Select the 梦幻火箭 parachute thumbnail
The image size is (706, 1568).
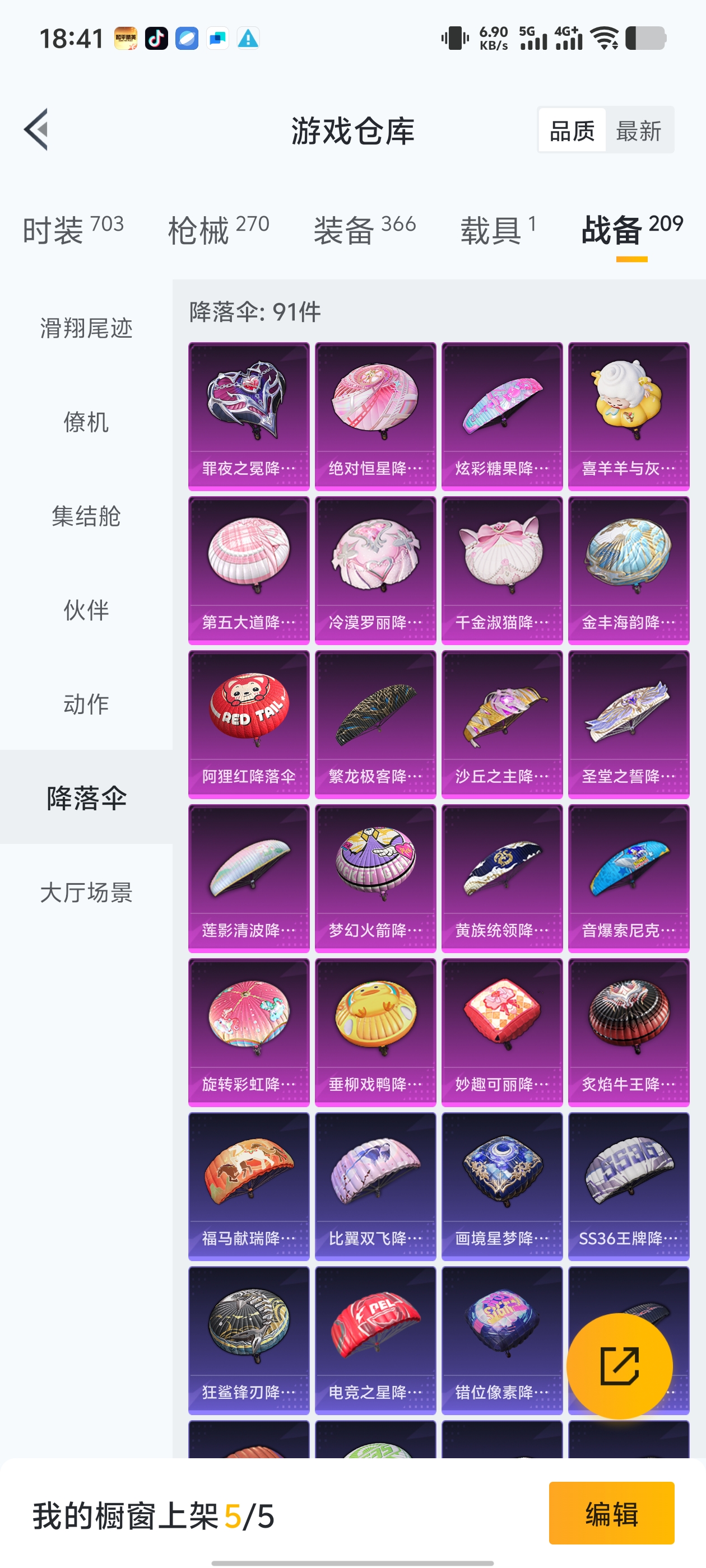[375, 878]
